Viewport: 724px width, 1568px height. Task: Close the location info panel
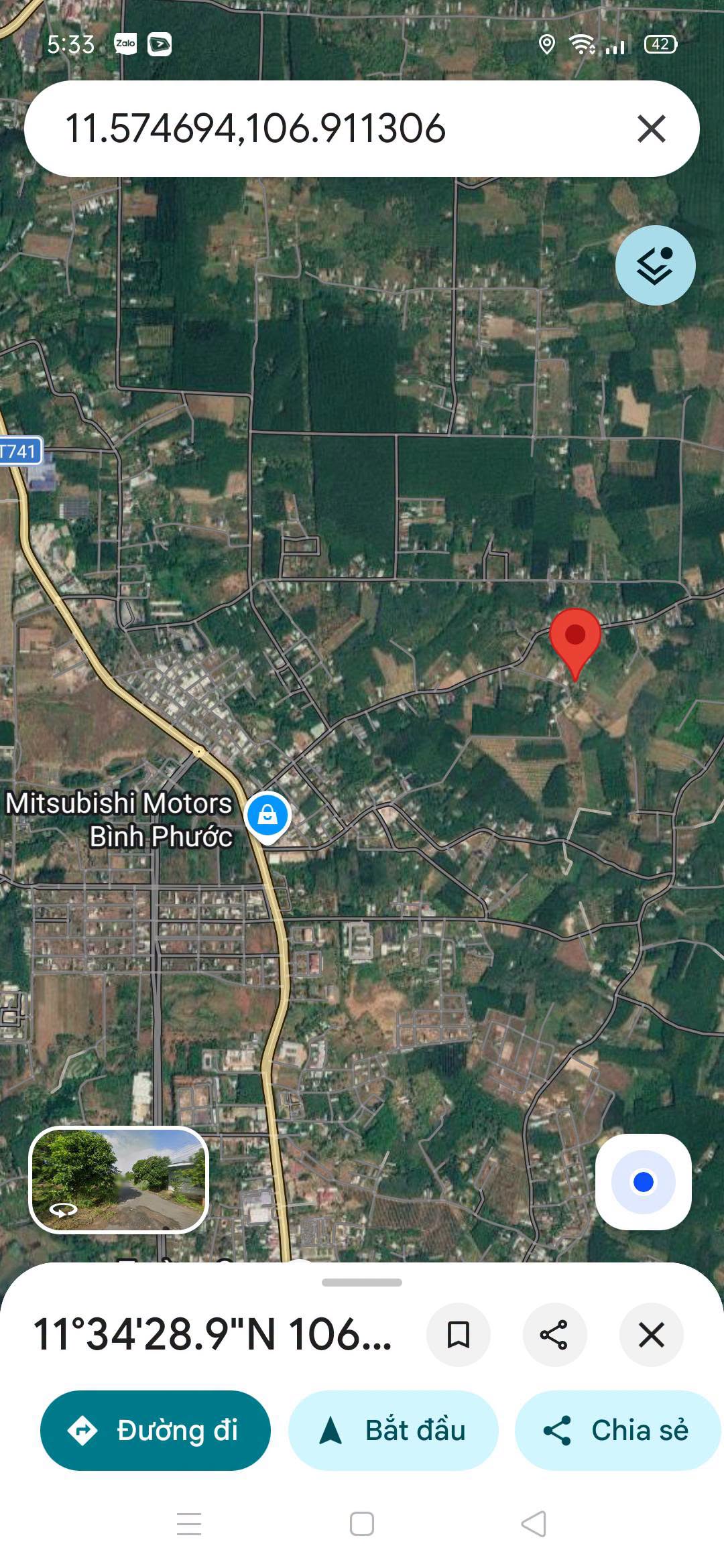[652, 1335]
